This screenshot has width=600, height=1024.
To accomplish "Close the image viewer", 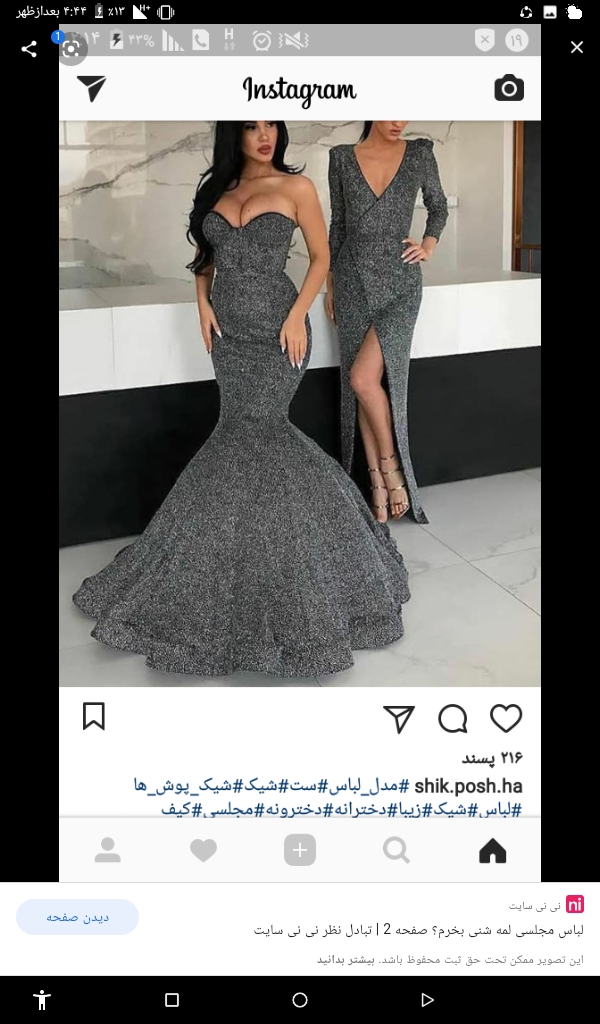I will [576, 47].
